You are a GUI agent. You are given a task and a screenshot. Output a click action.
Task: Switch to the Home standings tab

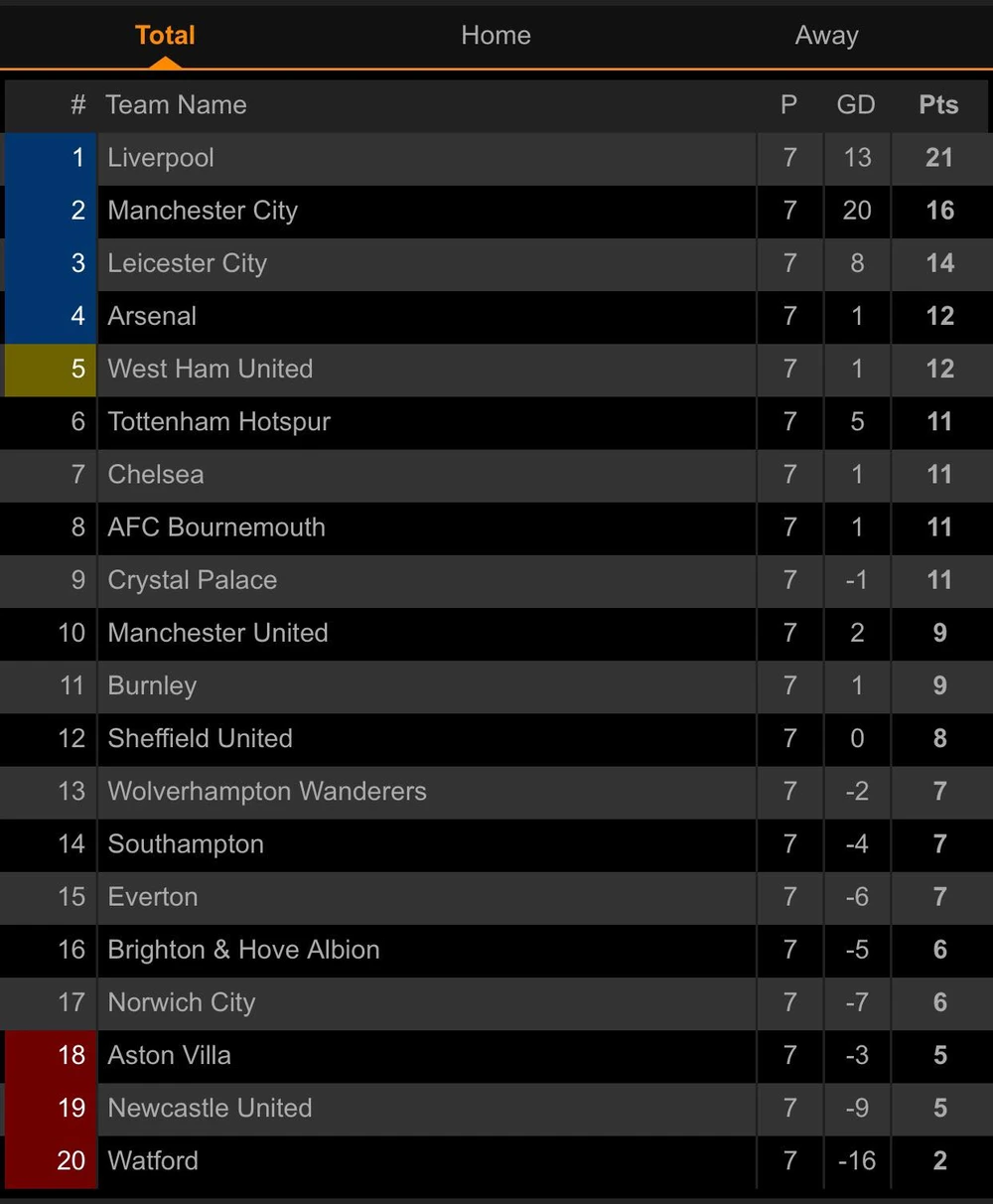click(x=496, y=36)
